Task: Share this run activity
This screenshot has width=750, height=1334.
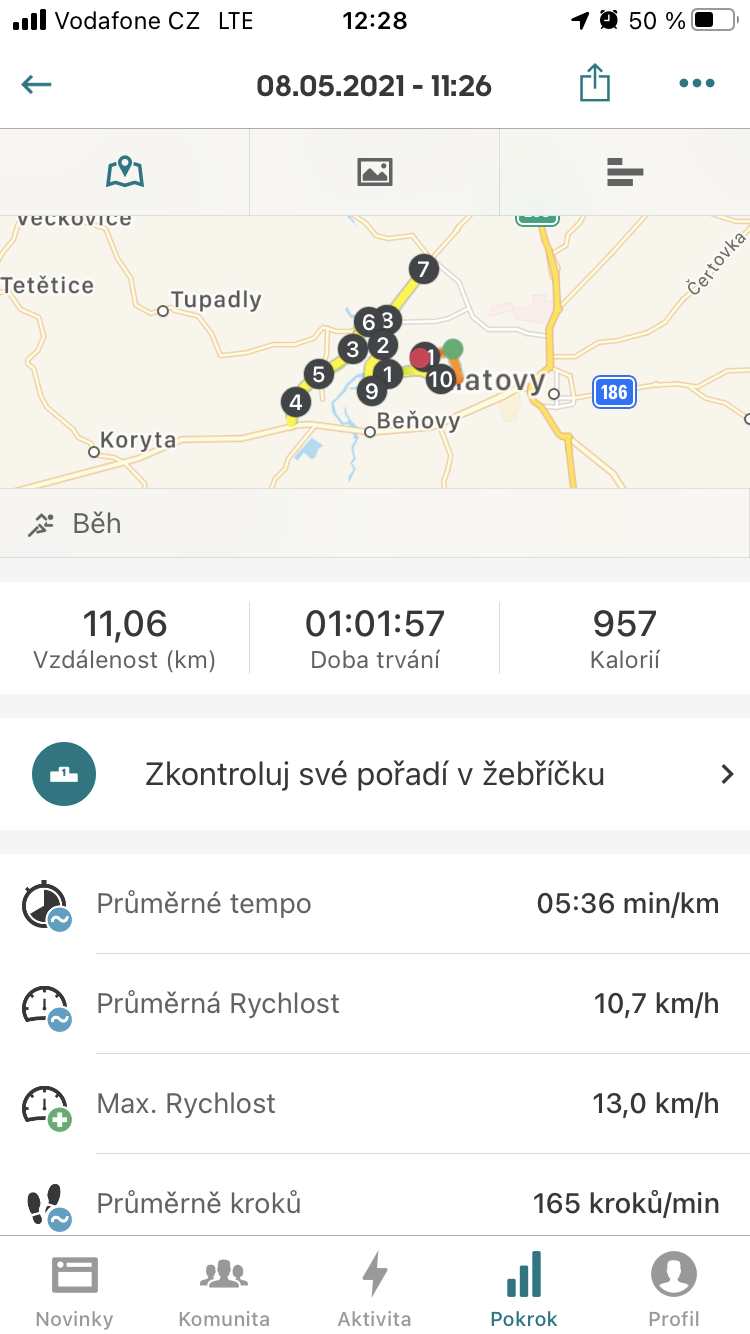Action: click(x=594, y=83)
